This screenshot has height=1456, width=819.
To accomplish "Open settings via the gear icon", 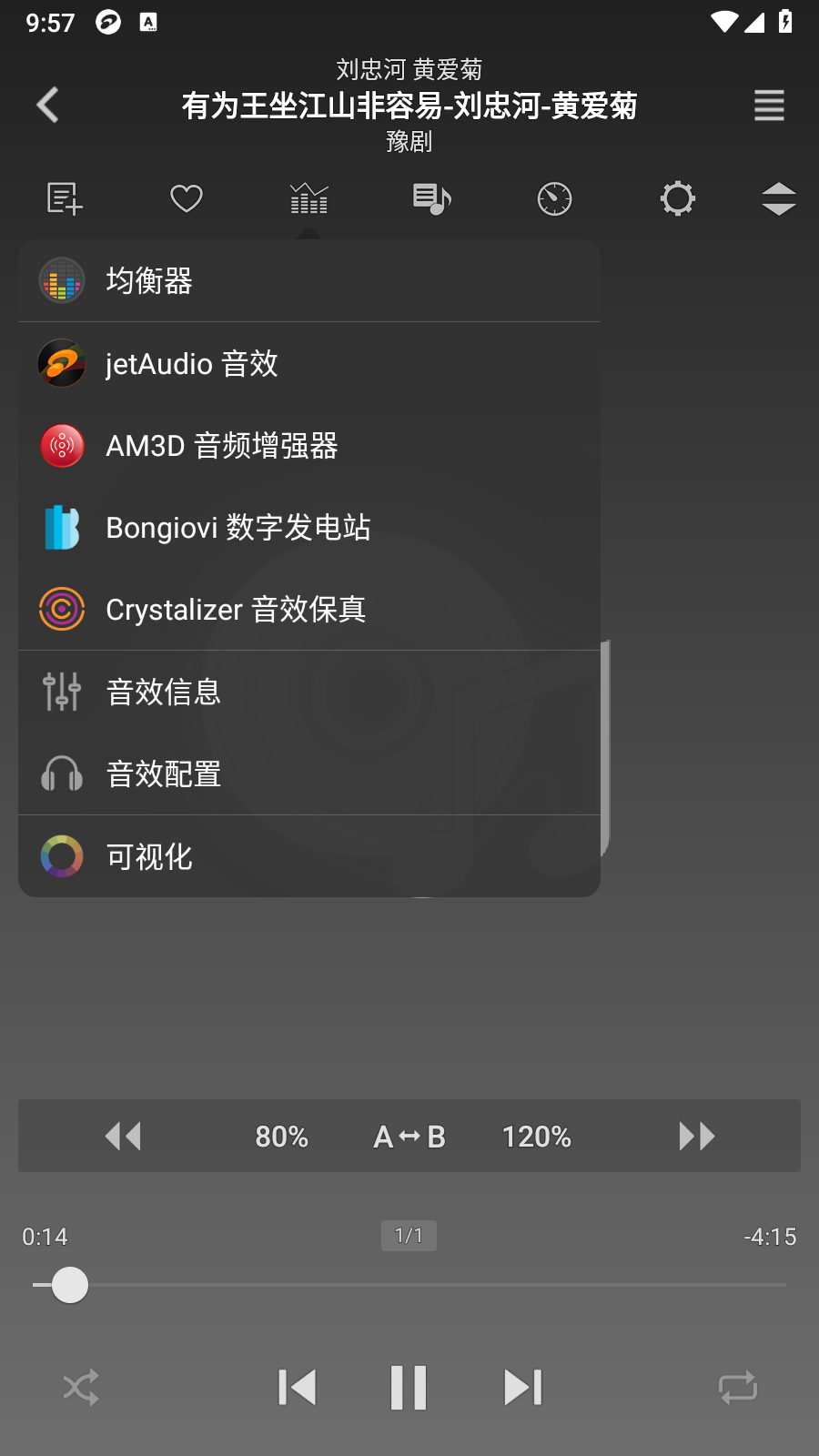I will tap(677, 198).
